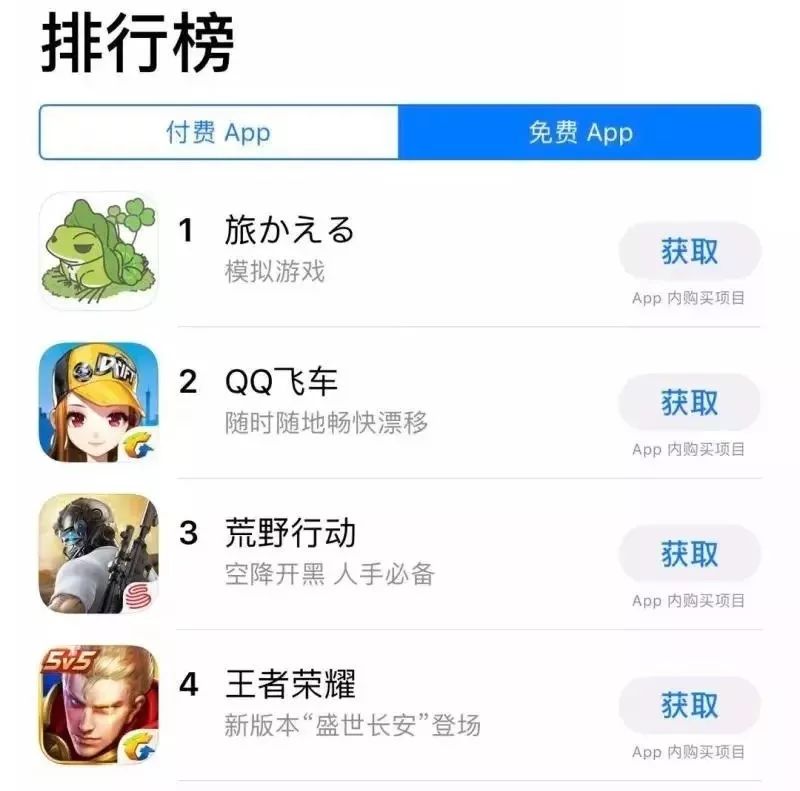The height and width of the screenshot is (791, 800).
Task: Download 荒野行动 with its 获取 button
Action: [689, 553]
